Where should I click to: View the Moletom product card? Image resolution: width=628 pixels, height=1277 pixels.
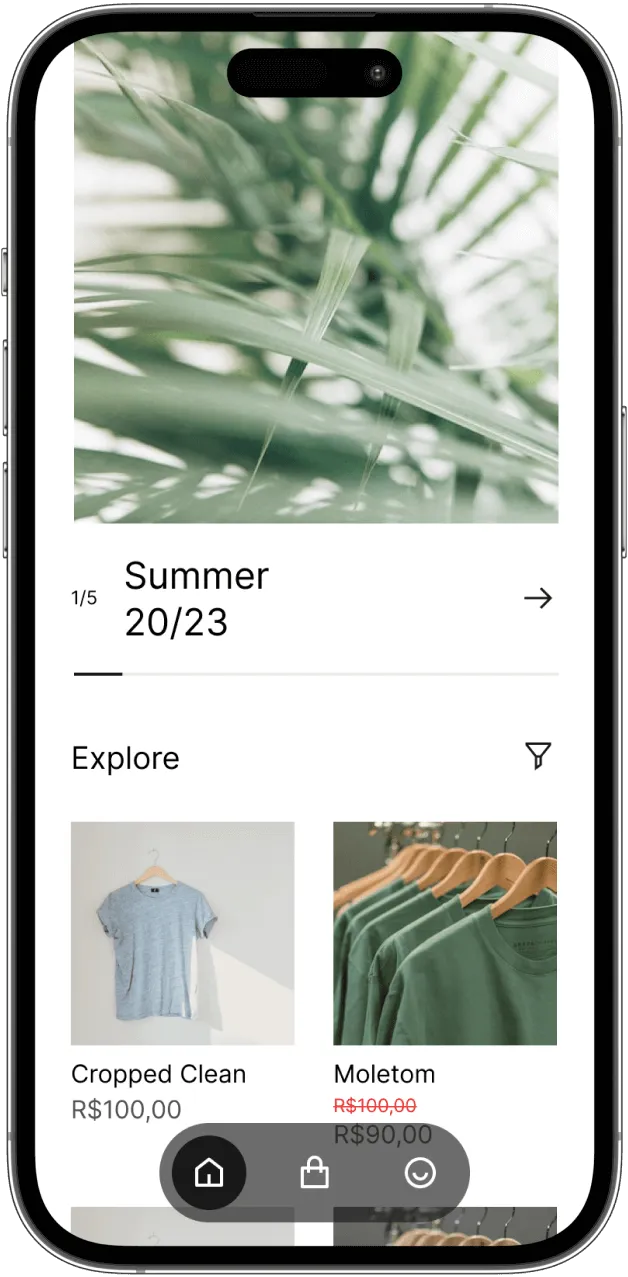444,933
